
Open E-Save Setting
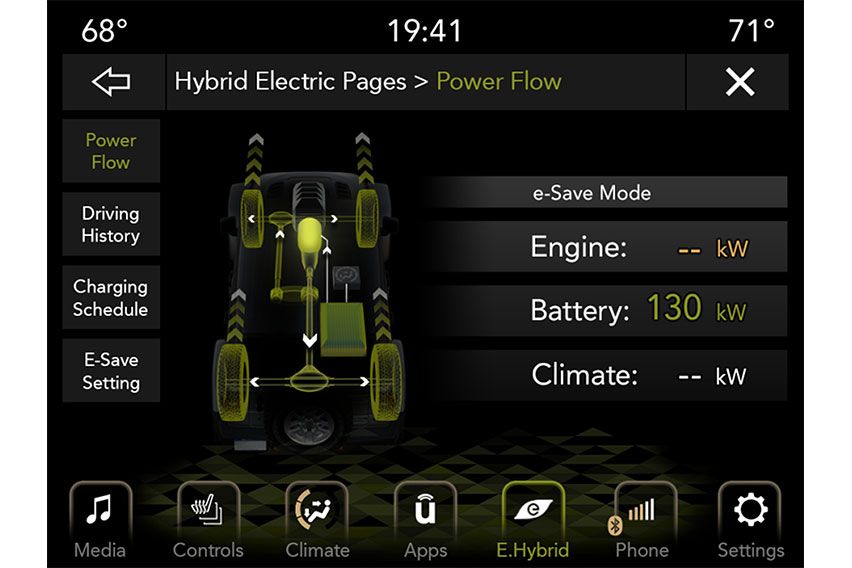click(x=111, y=370)
